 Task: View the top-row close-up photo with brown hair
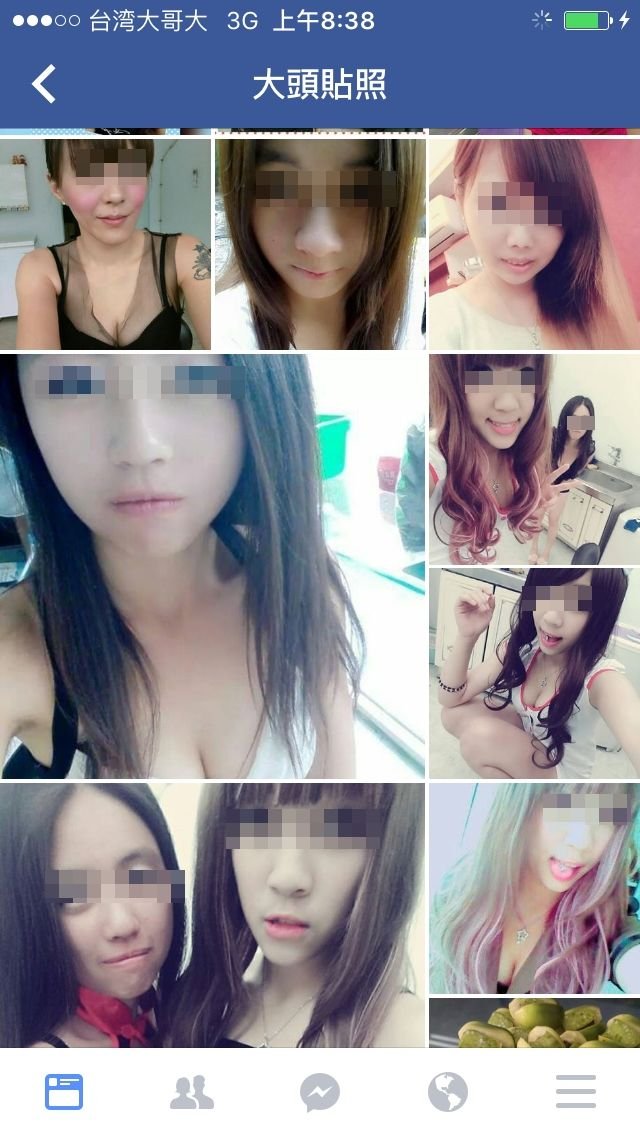pos(320,243)
